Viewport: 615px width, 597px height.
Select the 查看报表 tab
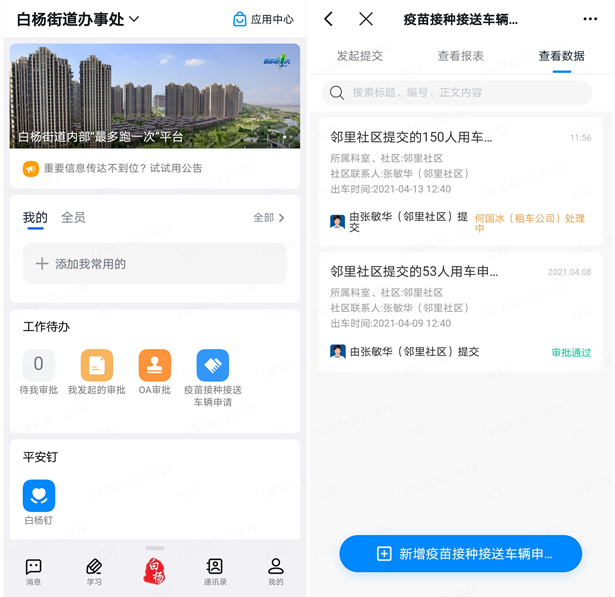pos(461,57)
